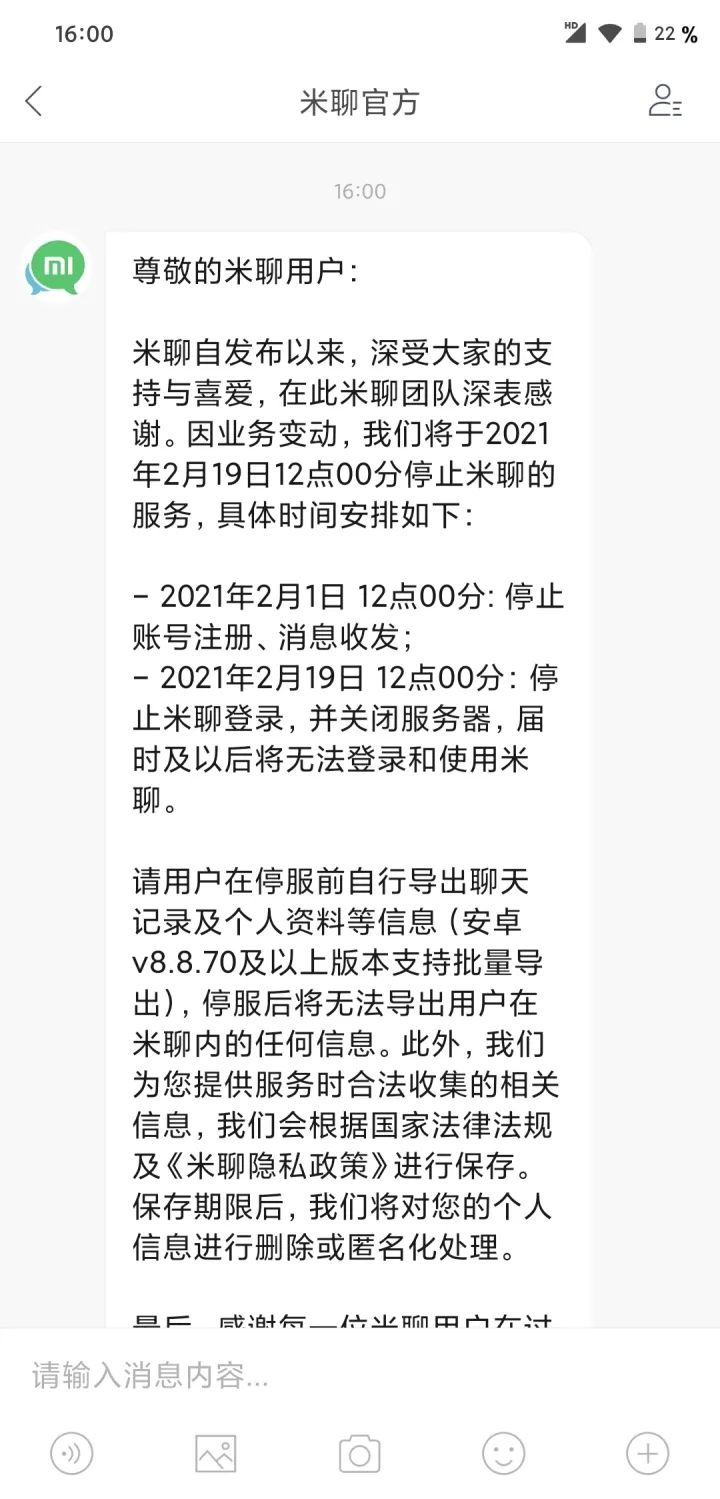Expand more attachment options with plus
The width and height of the screenshot is (720, 1499).
click(647, 1453)
